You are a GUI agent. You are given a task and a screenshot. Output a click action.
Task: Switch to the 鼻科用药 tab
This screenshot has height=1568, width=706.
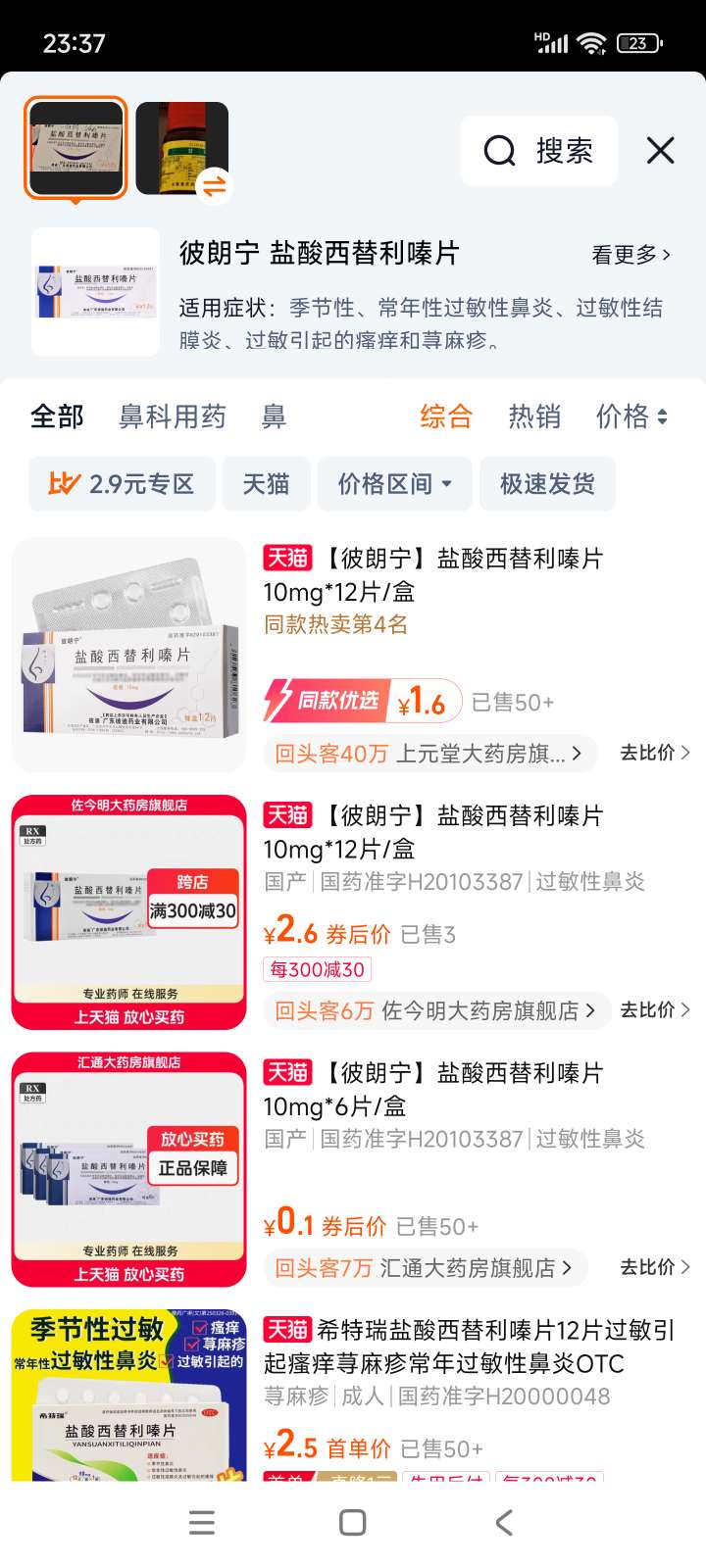click(x=173, y=416)
